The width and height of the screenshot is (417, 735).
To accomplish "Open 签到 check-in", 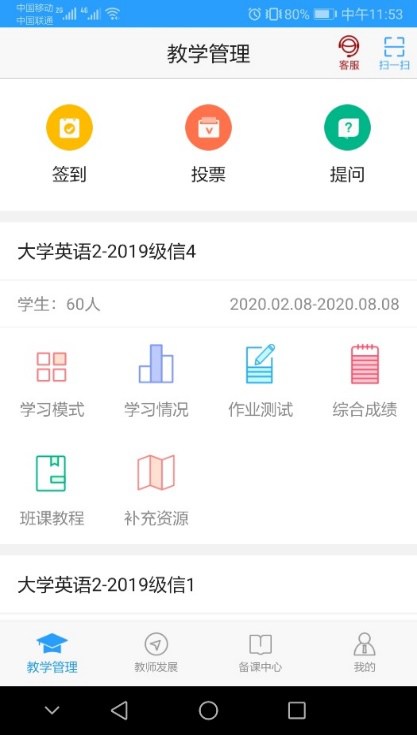I will tap(69, 144).
